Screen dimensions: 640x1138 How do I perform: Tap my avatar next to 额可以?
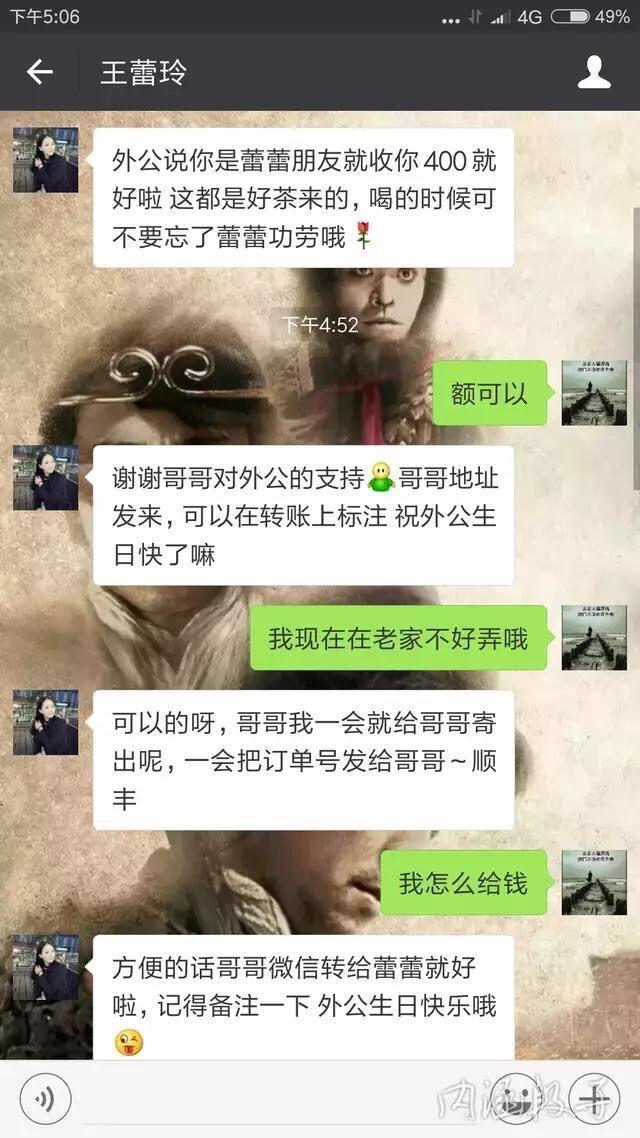pyautogui.click(x=594, y=392)
